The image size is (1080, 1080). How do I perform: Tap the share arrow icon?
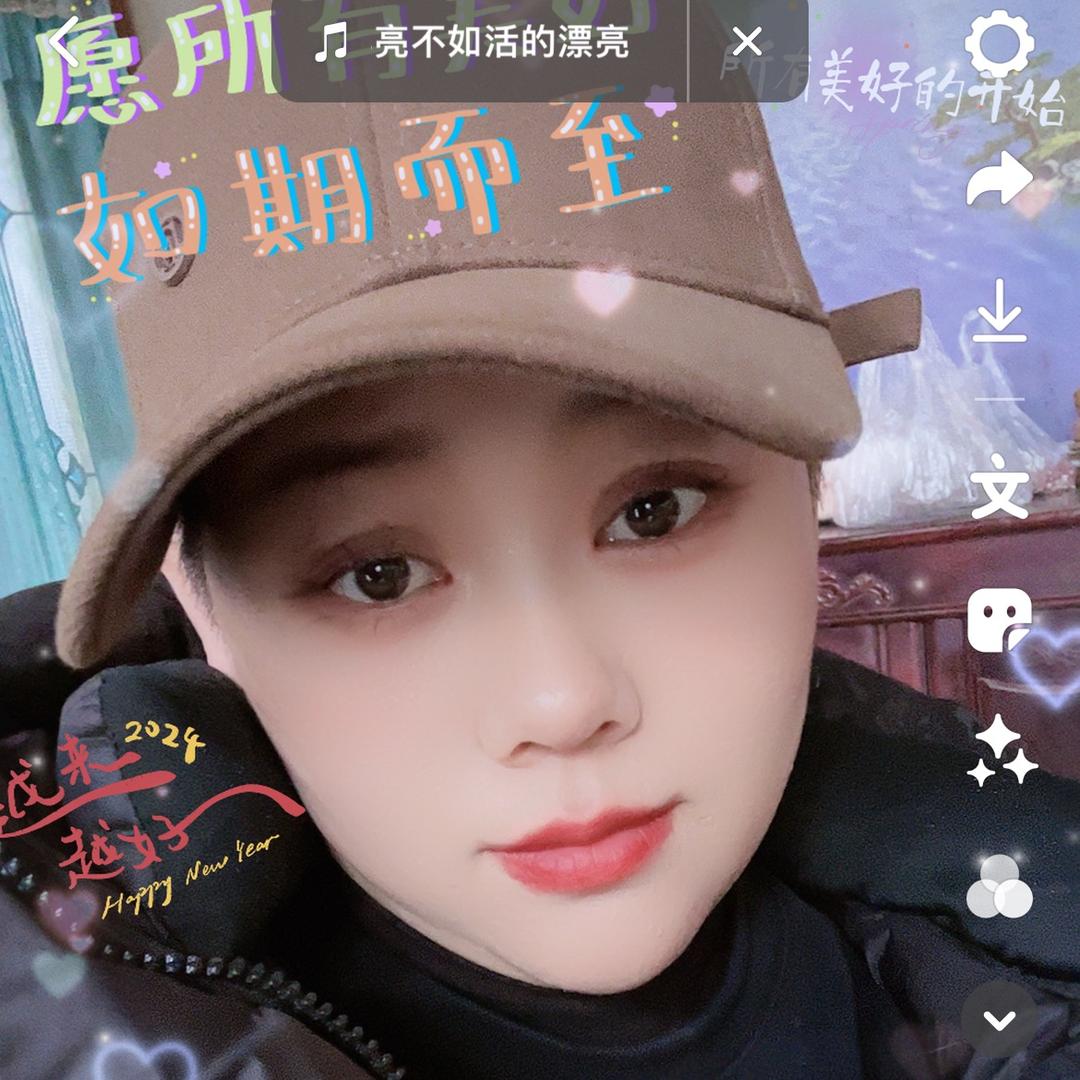point(999,178)
